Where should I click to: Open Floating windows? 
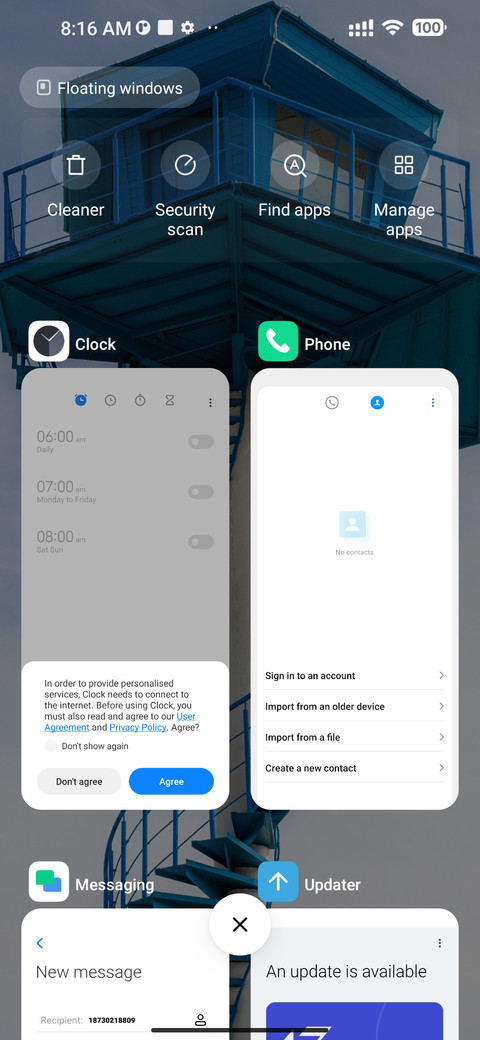(x=109, y=88)
